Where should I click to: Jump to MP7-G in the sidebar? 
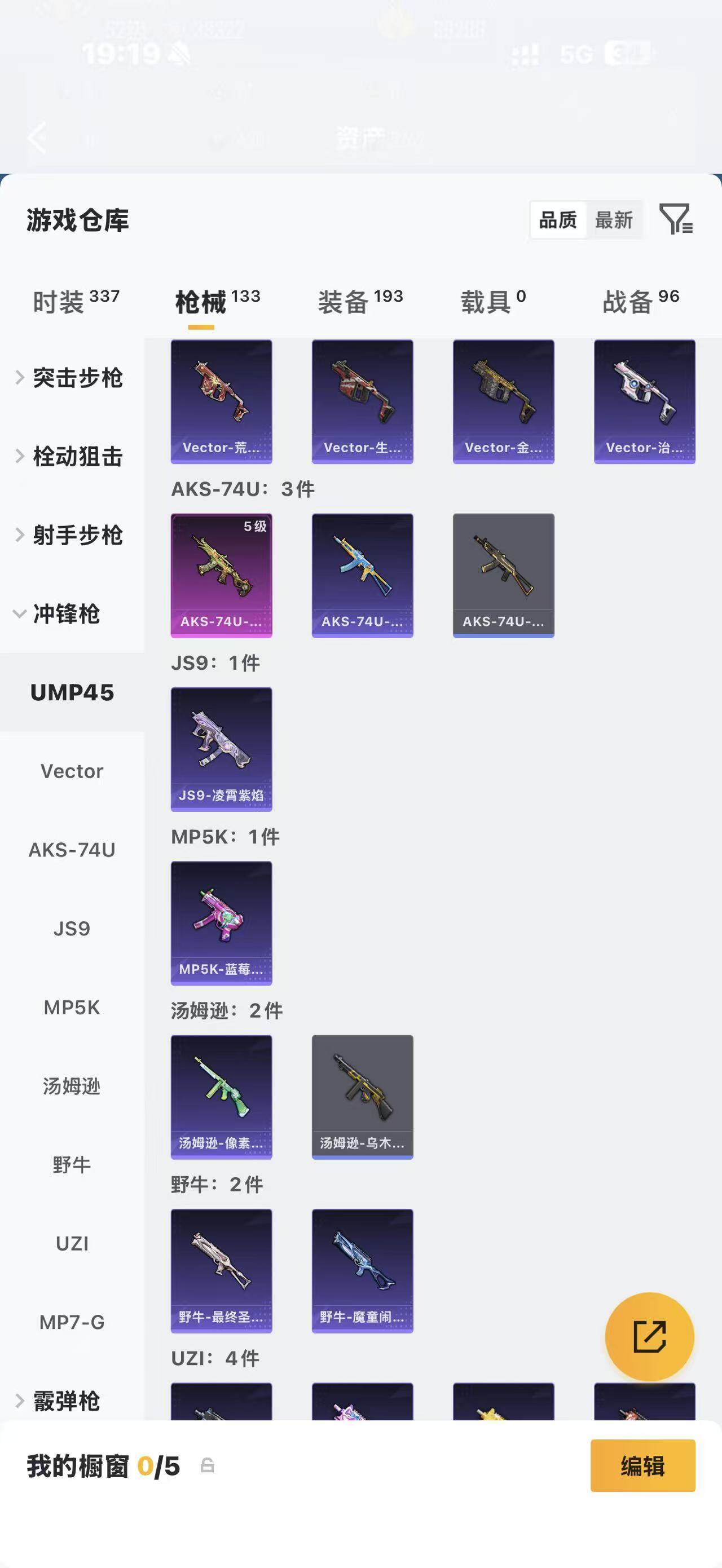[72, 1322]
